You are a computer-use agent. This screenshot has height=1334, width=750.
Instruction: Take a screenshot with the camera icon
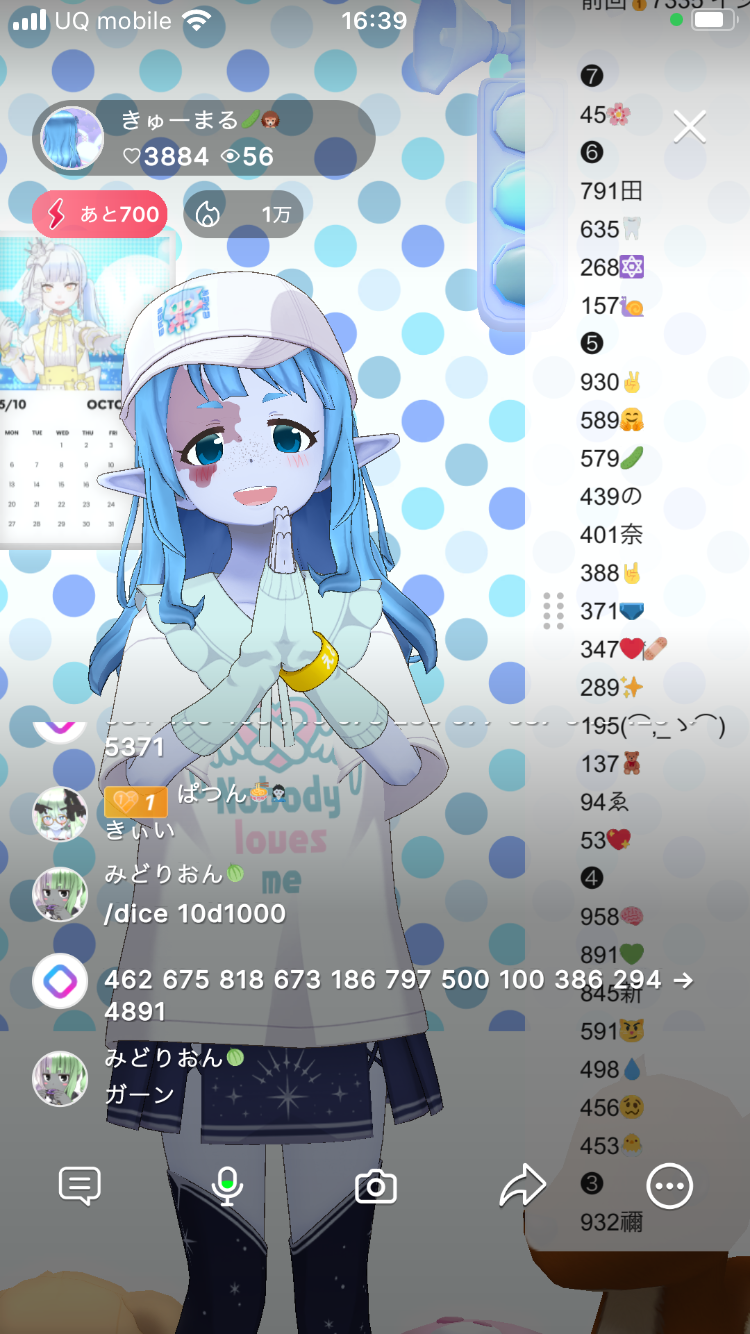click(376, 1187)
